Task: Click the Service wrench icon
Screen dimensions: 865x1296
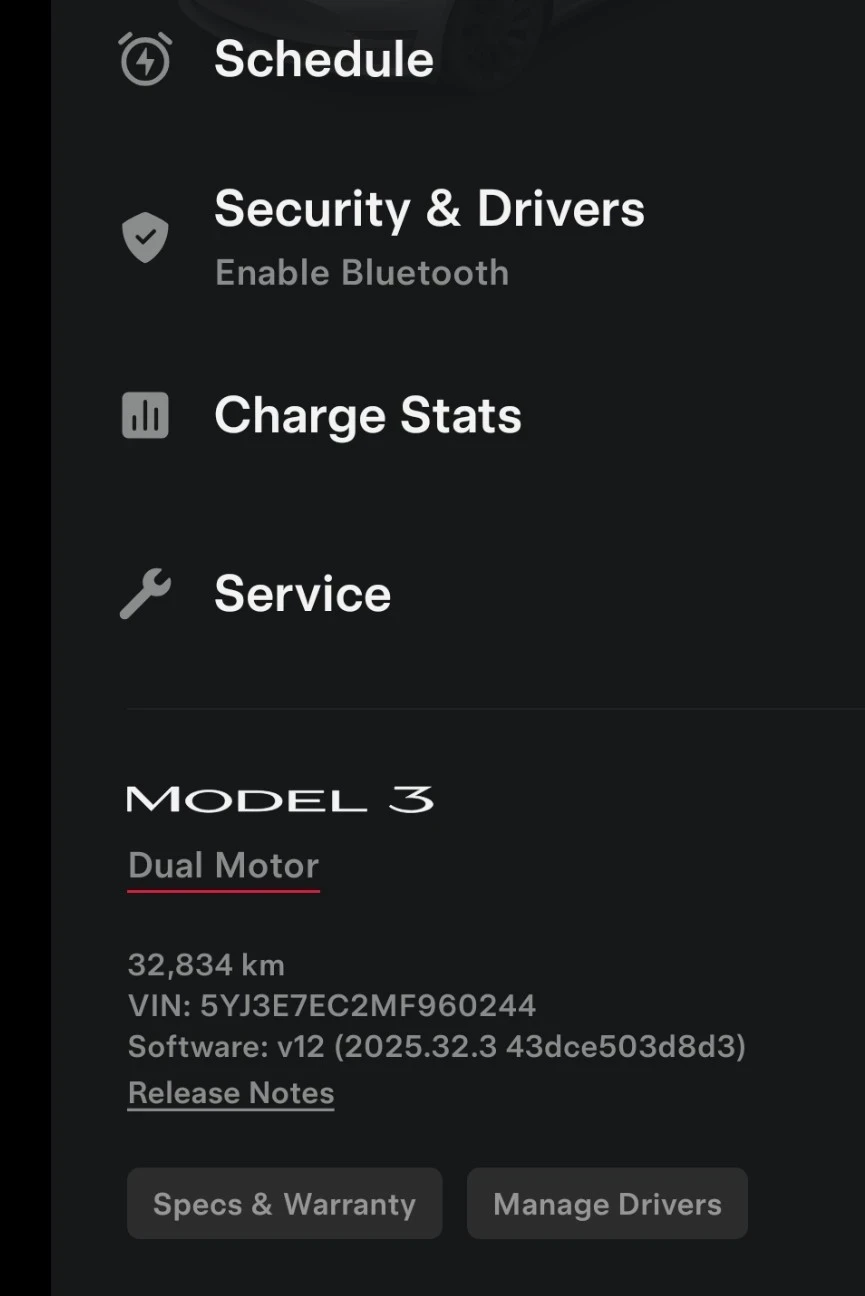Action: (148, 593)
